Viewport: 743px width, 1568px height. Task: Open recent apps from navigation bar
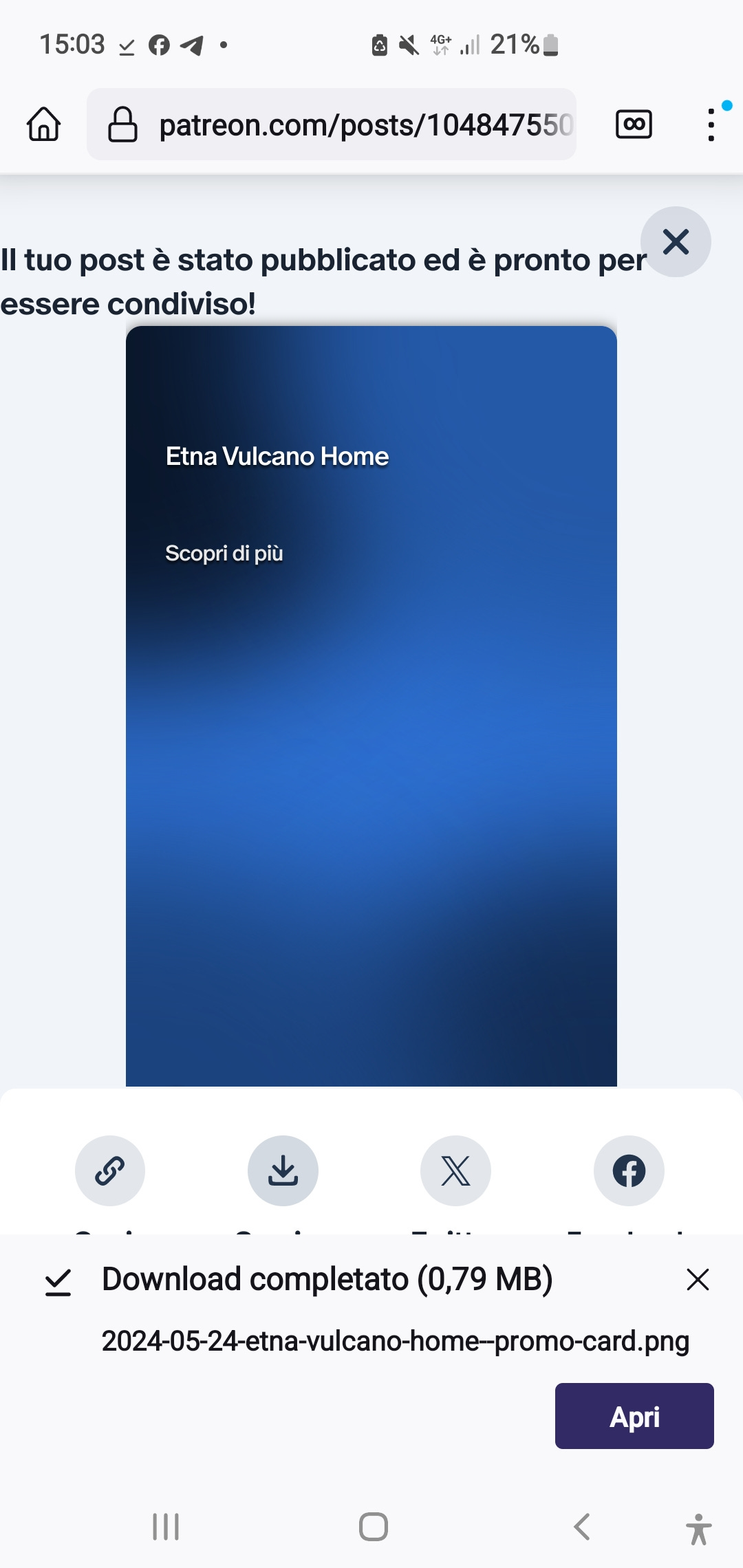[x=166, y=1527]
